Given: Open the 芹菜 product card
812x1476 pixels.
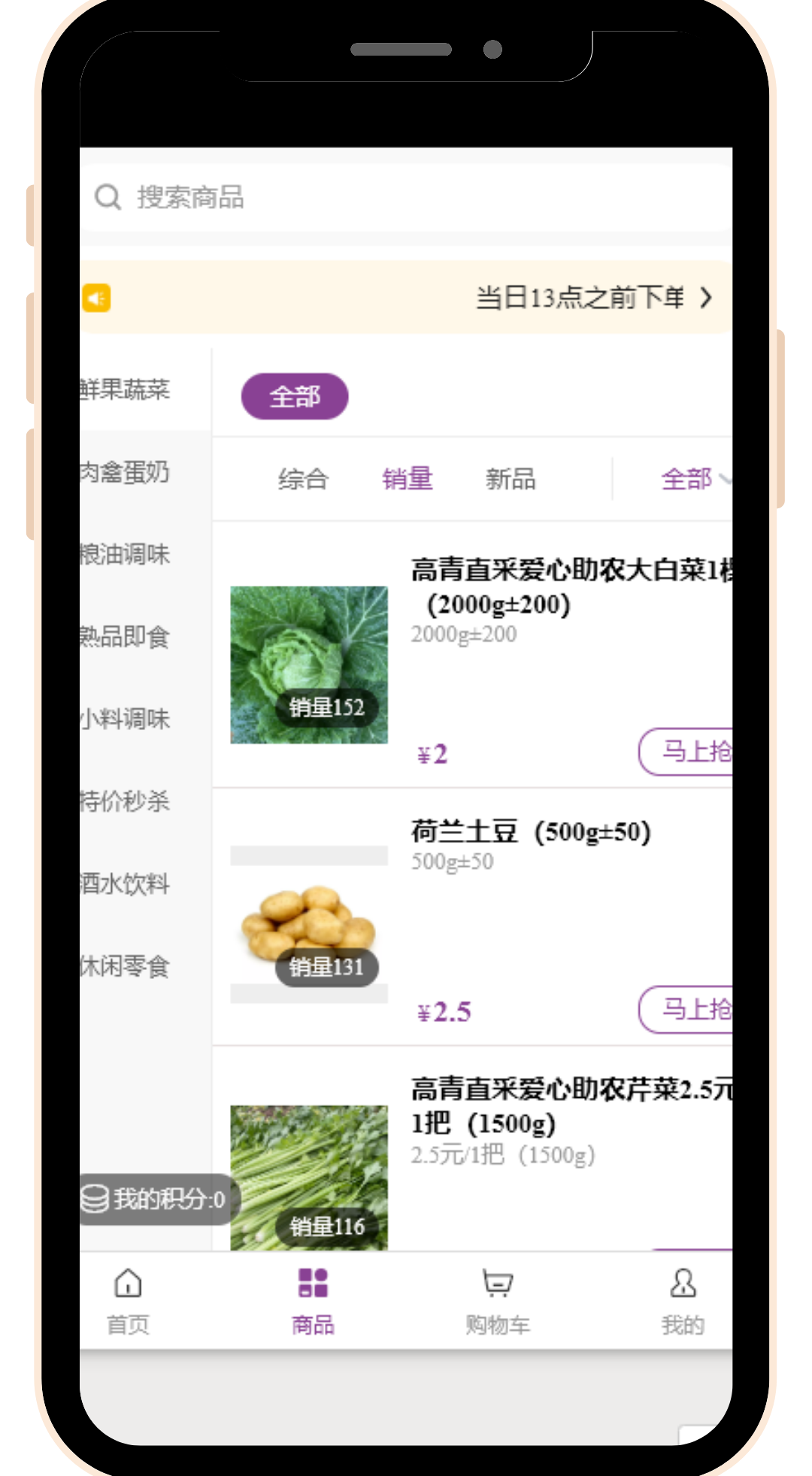Looking at the screenshot, I should pos(473,1149).
